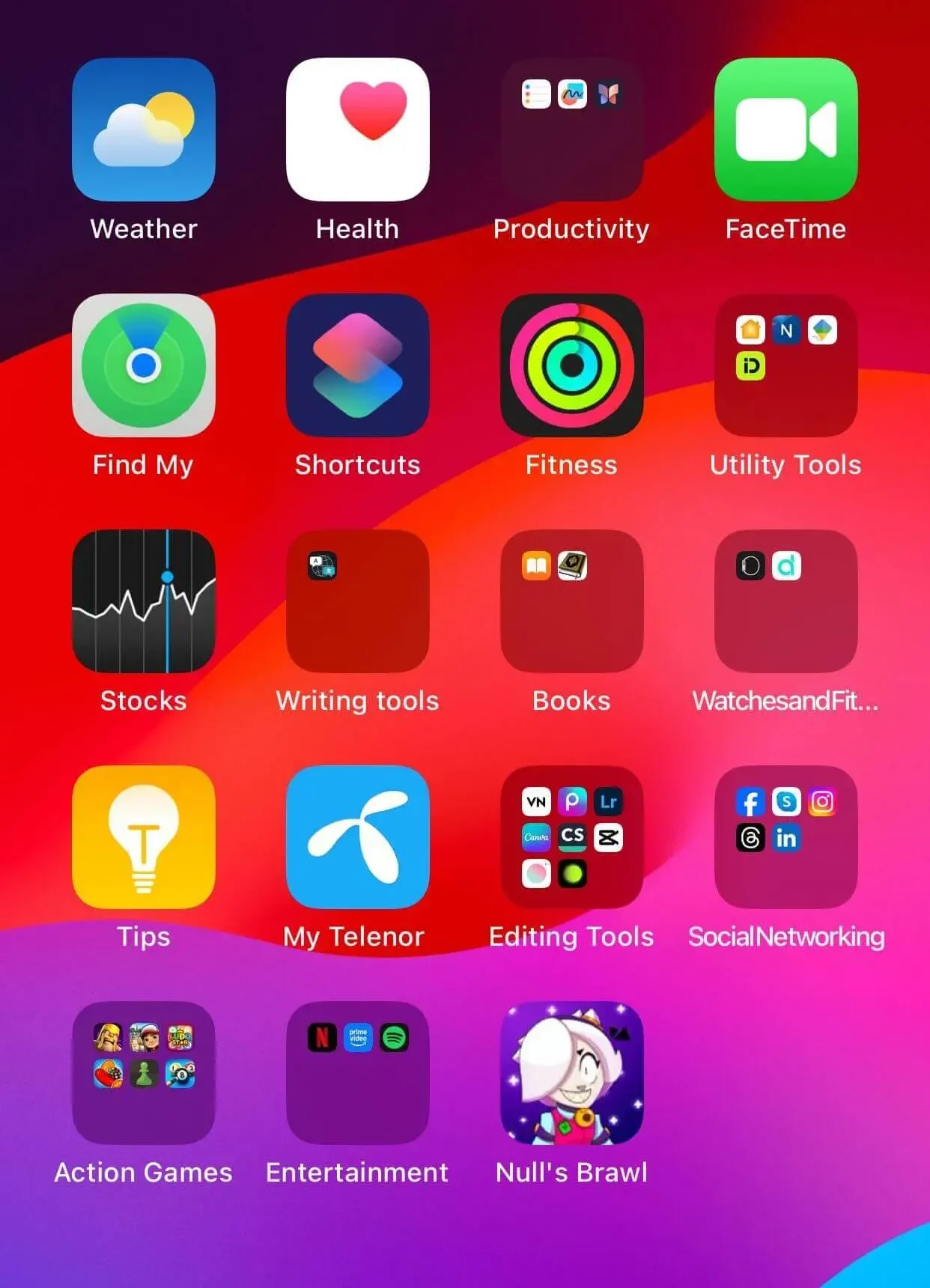Viewport: 930px width, 1288px height.
Task: Open the Productivity folder
Action: [571, 130]
